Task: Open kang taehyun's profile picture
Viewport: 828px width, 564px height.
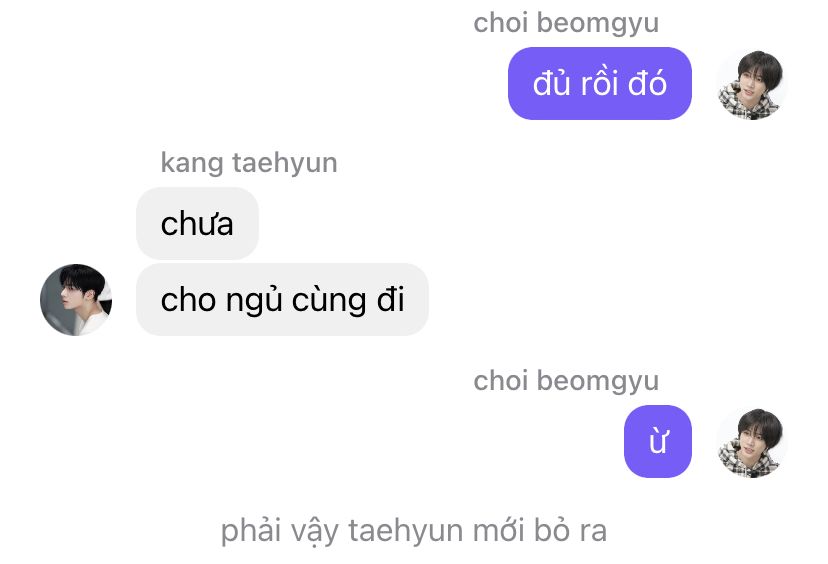Action: [x=76, y=299]
